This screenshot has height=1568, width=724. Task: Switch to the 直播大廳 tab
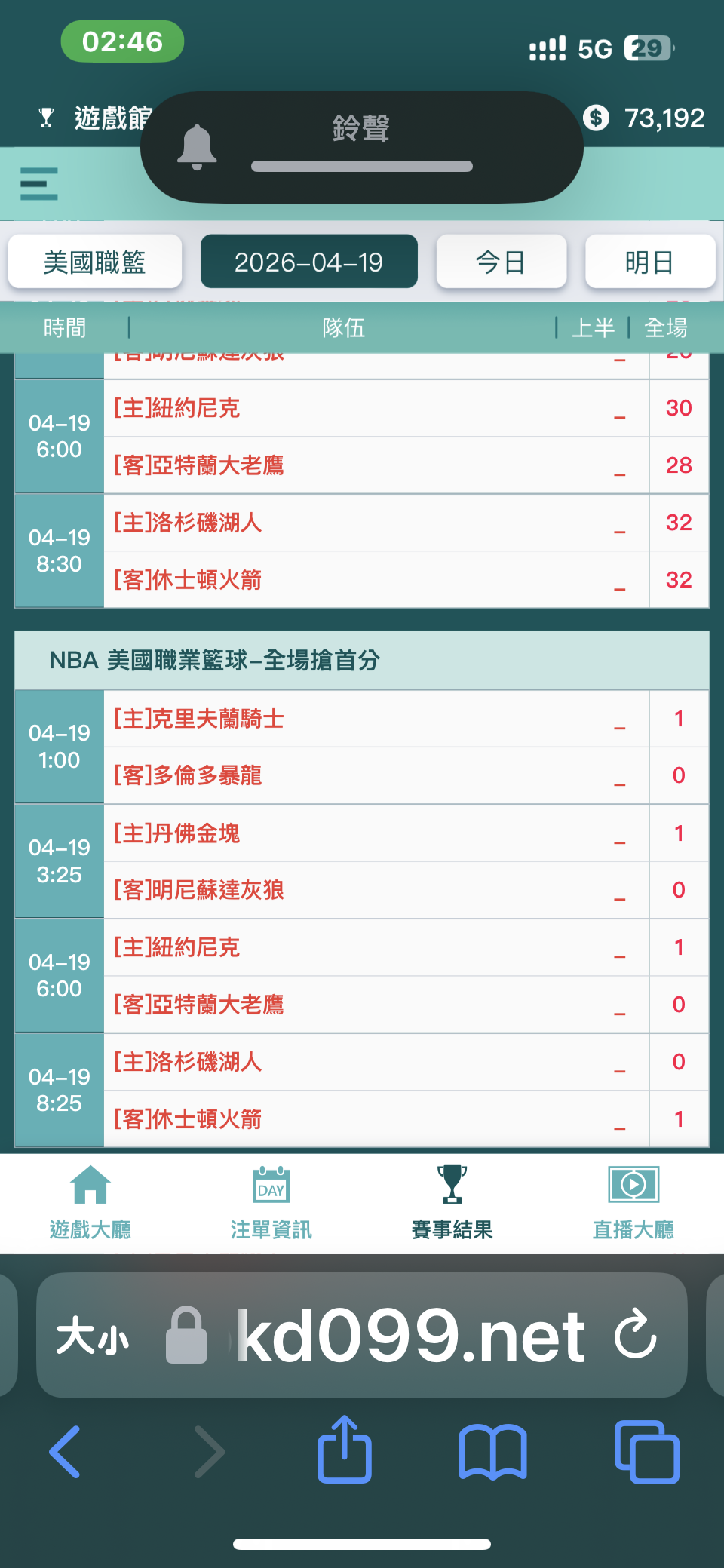point(633,1203)
